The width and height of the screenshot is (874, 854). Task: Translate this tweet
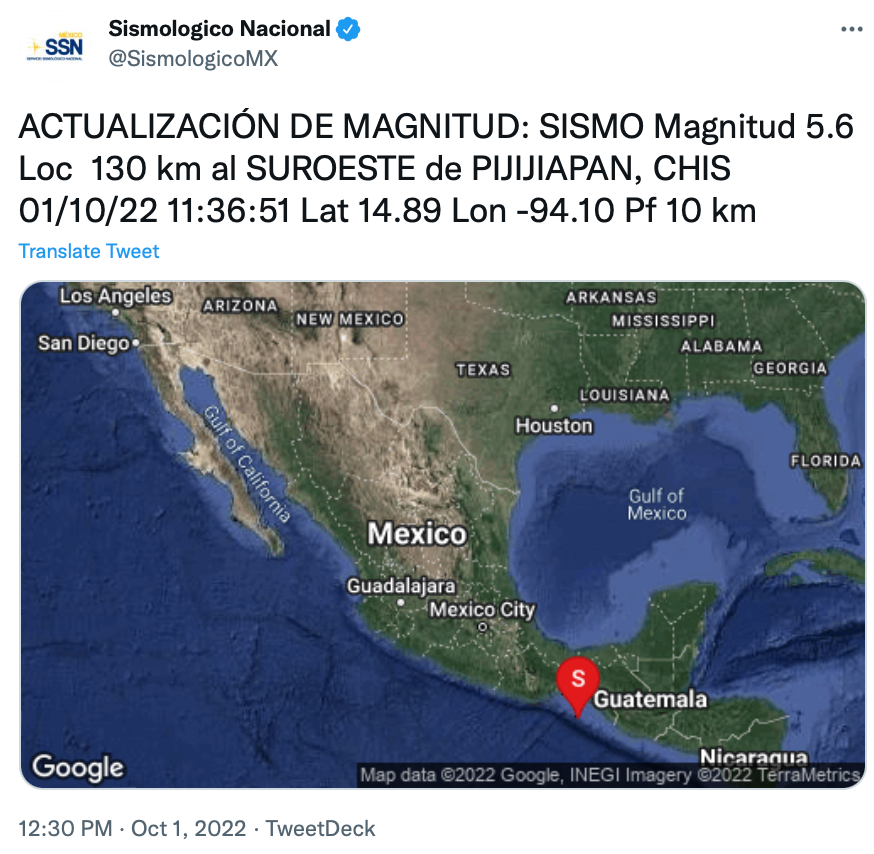(x=89, y=251)
